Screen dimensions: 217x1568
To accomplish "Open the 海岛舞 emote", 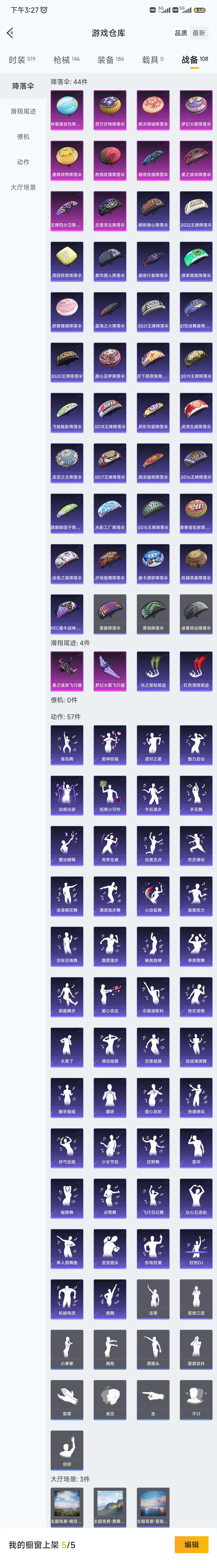I will pyautogui.click(x=67, y=745).
